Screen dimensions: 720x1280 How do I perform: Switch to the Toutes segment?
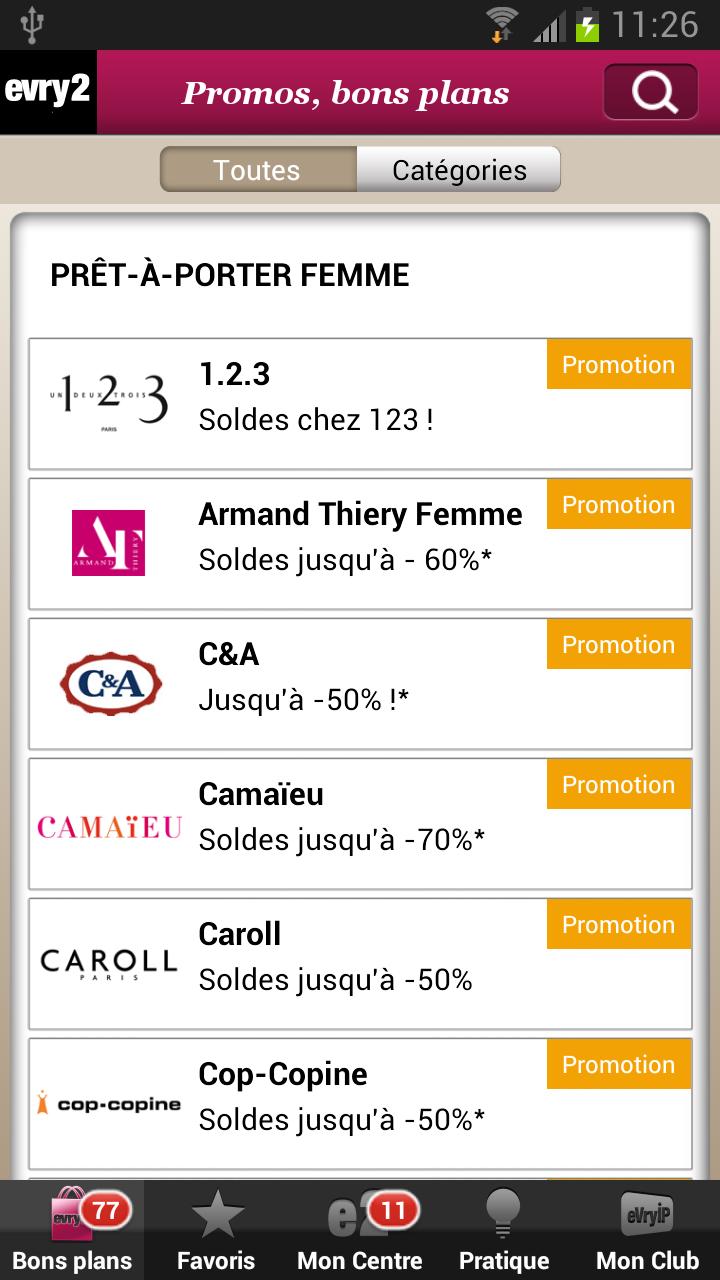coord(258,169)
